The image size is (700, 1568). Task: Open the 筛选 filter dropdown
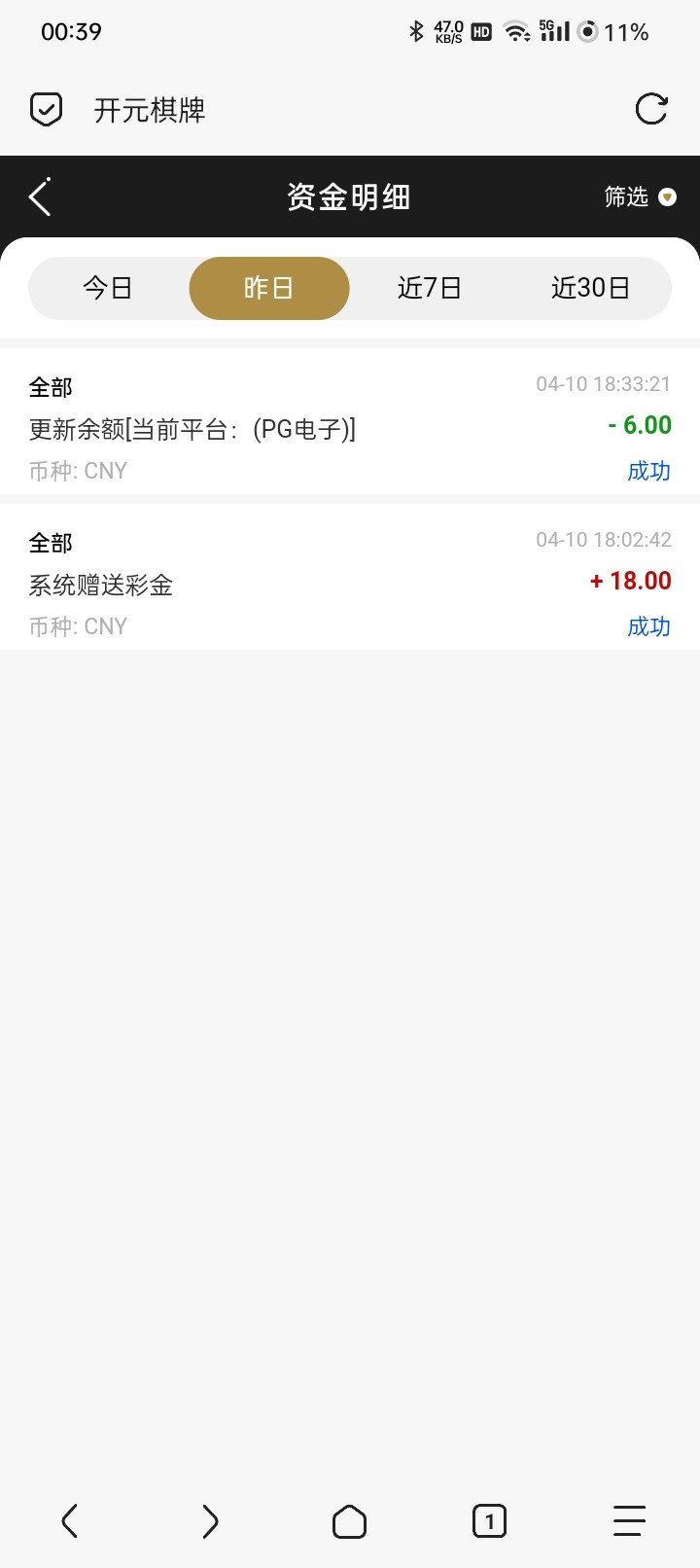[639, 197]
